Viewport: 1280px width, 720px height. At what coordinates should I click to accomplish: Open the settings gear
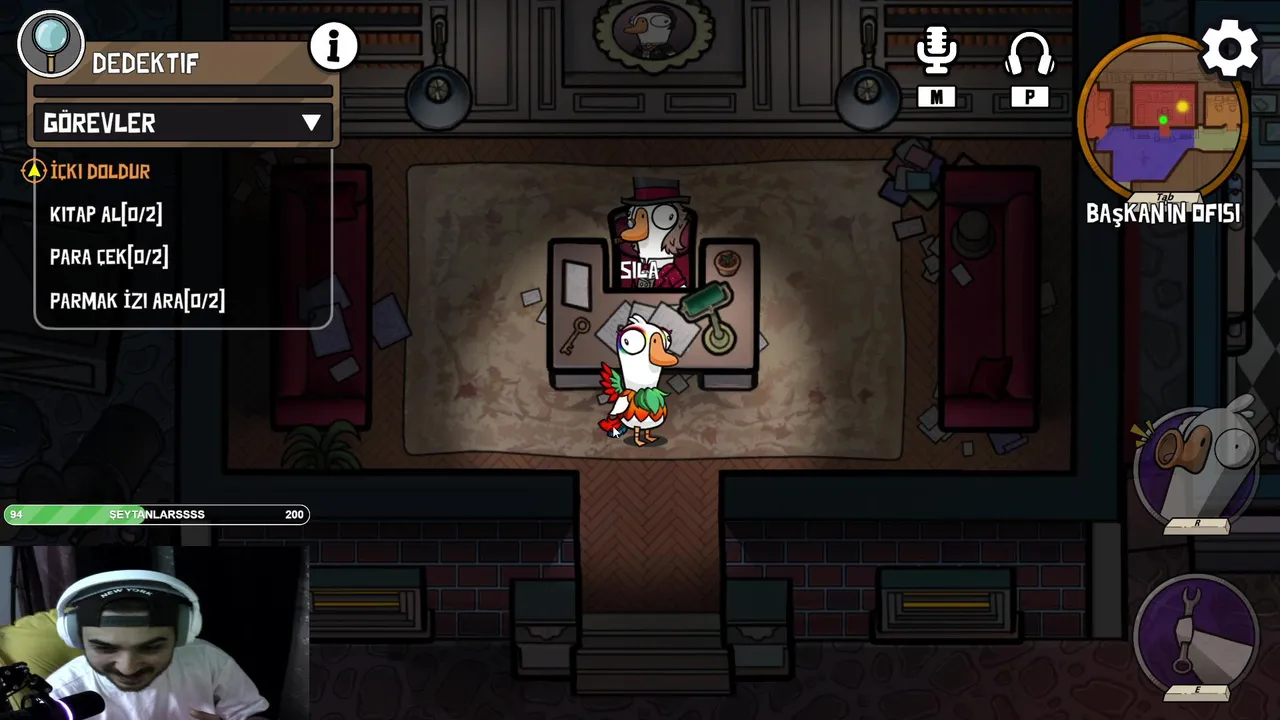(1229, 48)
